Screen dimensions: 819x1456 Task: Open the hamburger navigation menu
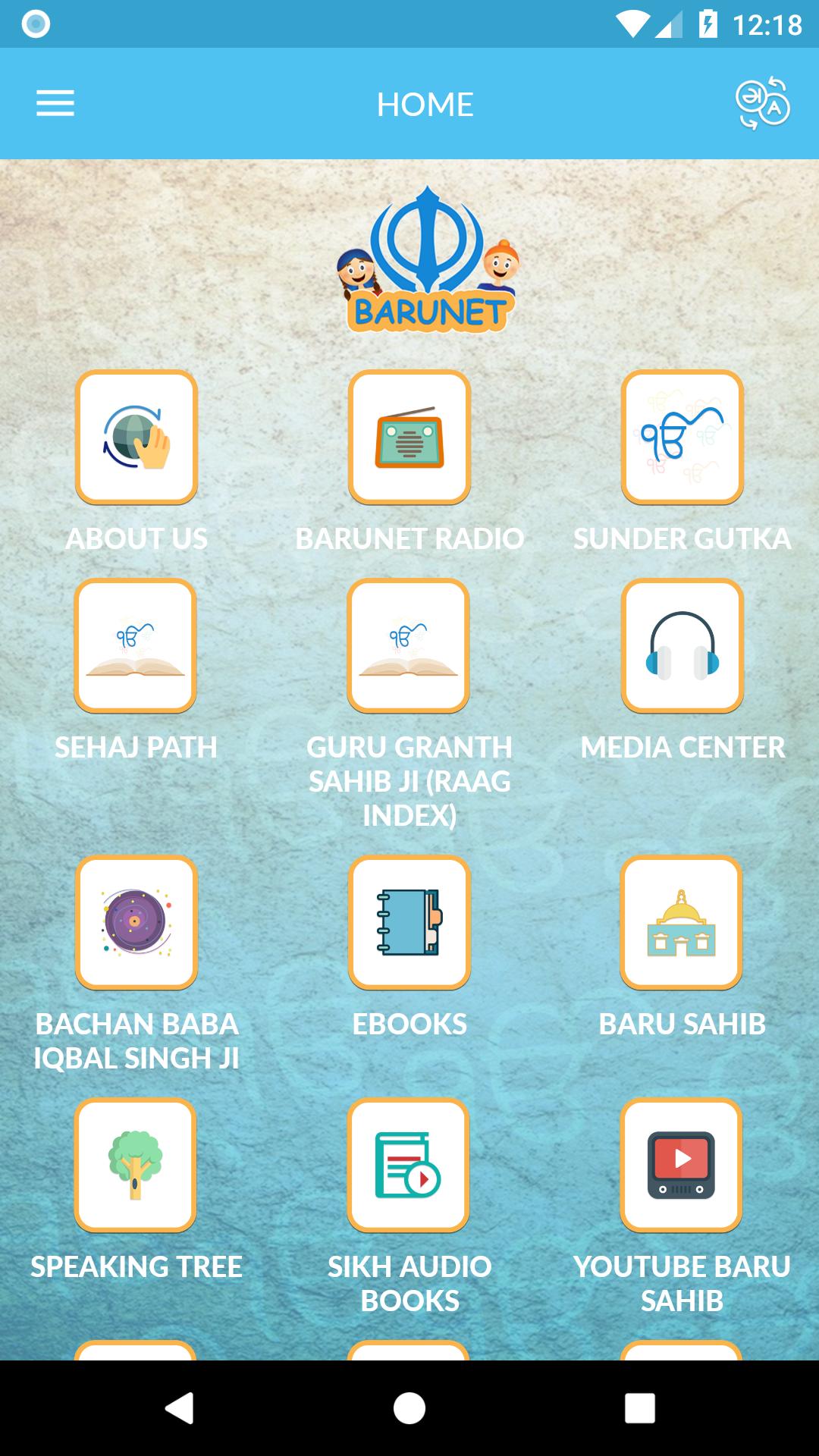coord(55,103)
